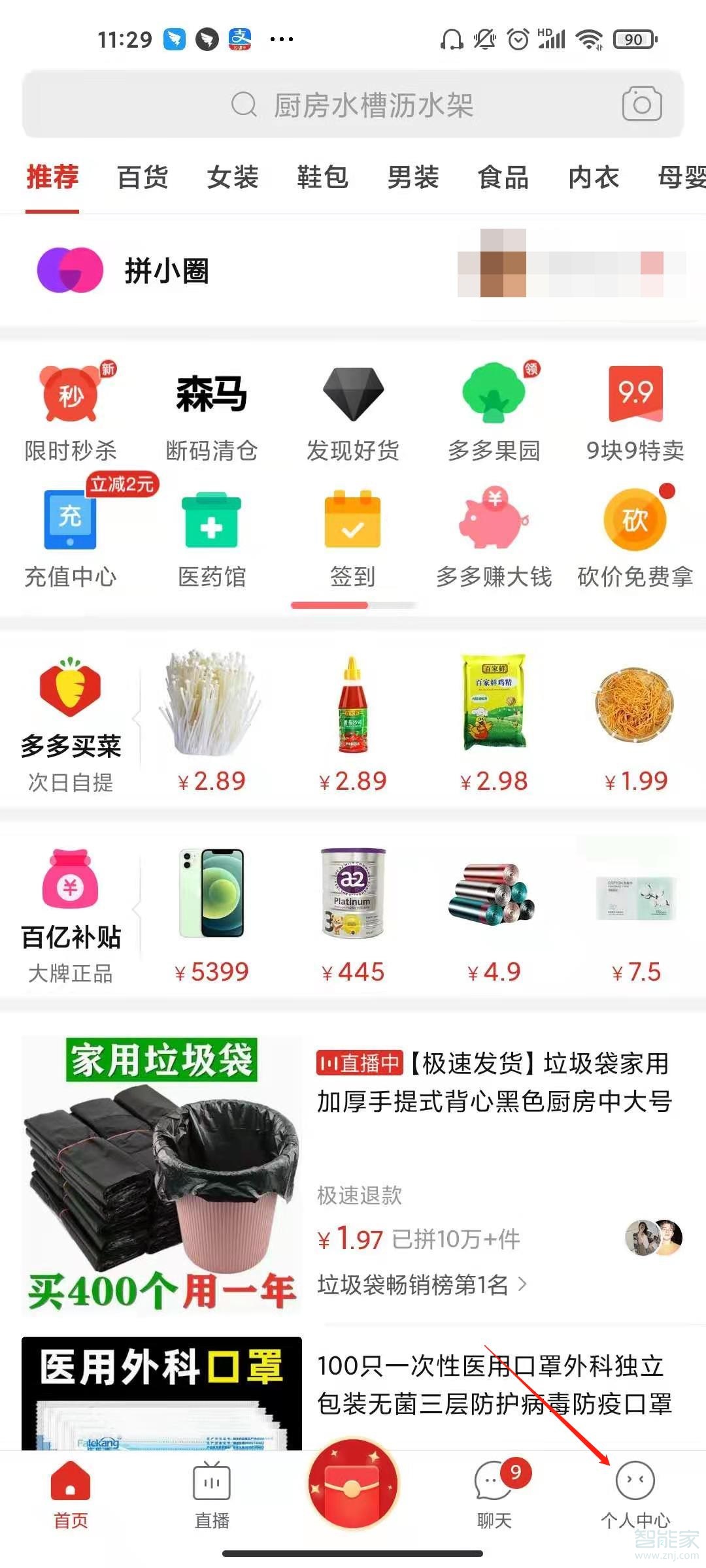Switch to the 食品 category tab
Viewport: 706px width, 1568px height.
tap(502, 176)
